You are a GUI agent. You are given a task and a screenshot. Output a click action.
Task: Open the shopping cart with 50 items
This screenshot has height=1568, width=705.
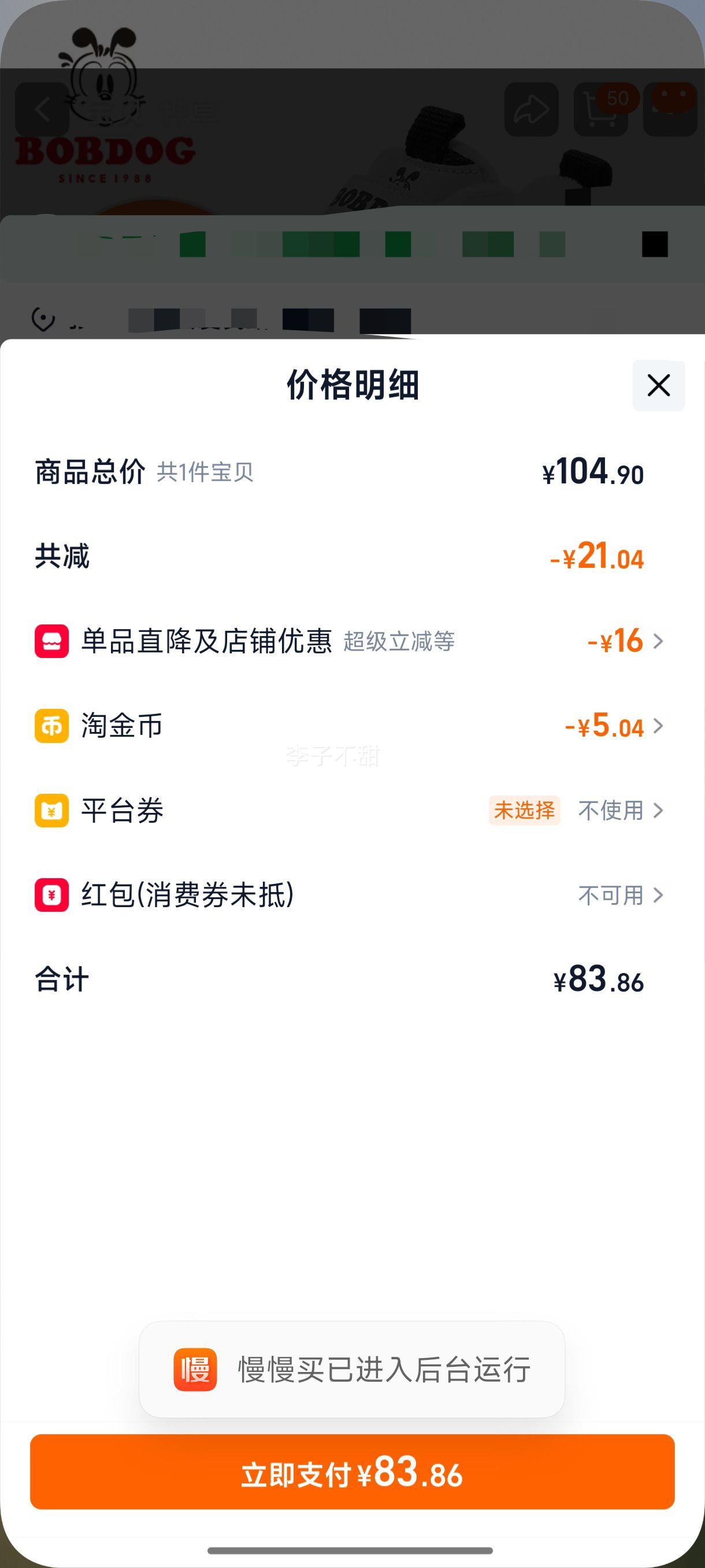click(600, 109)
